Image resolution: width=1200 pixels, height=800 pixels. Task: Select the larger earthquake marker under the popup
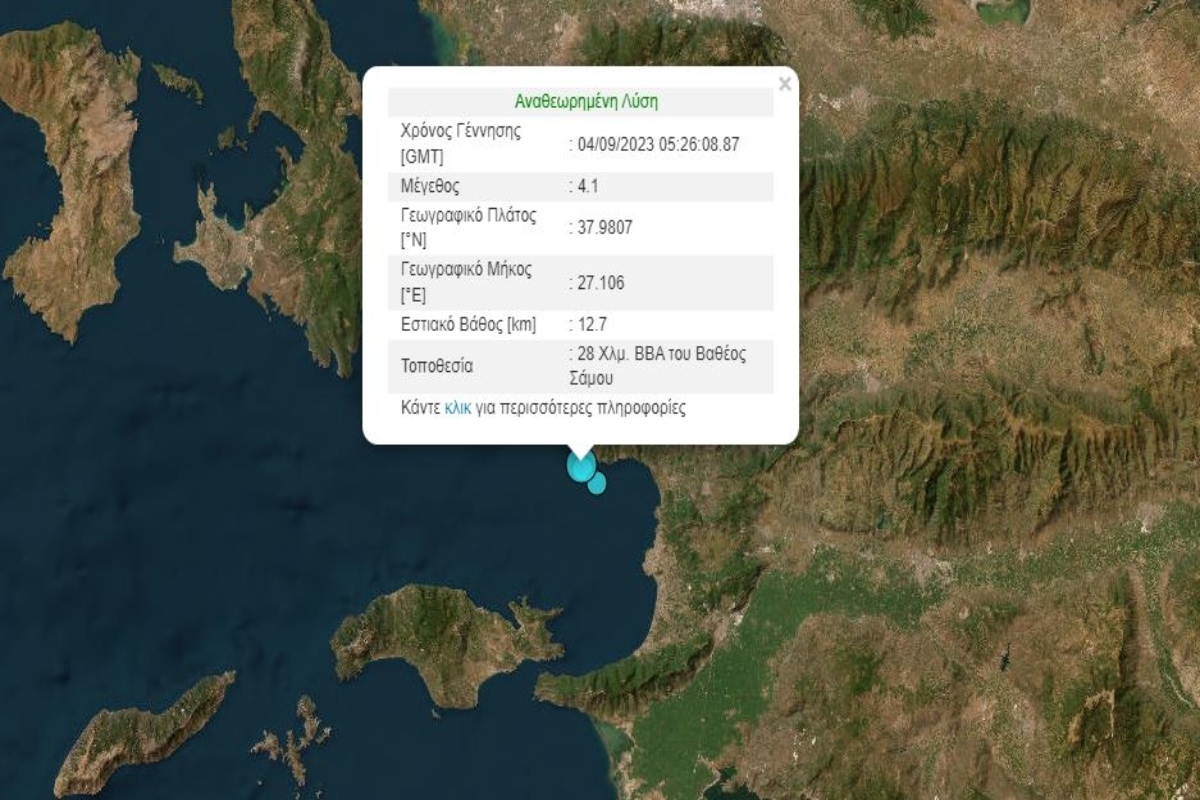coord(580,466)
